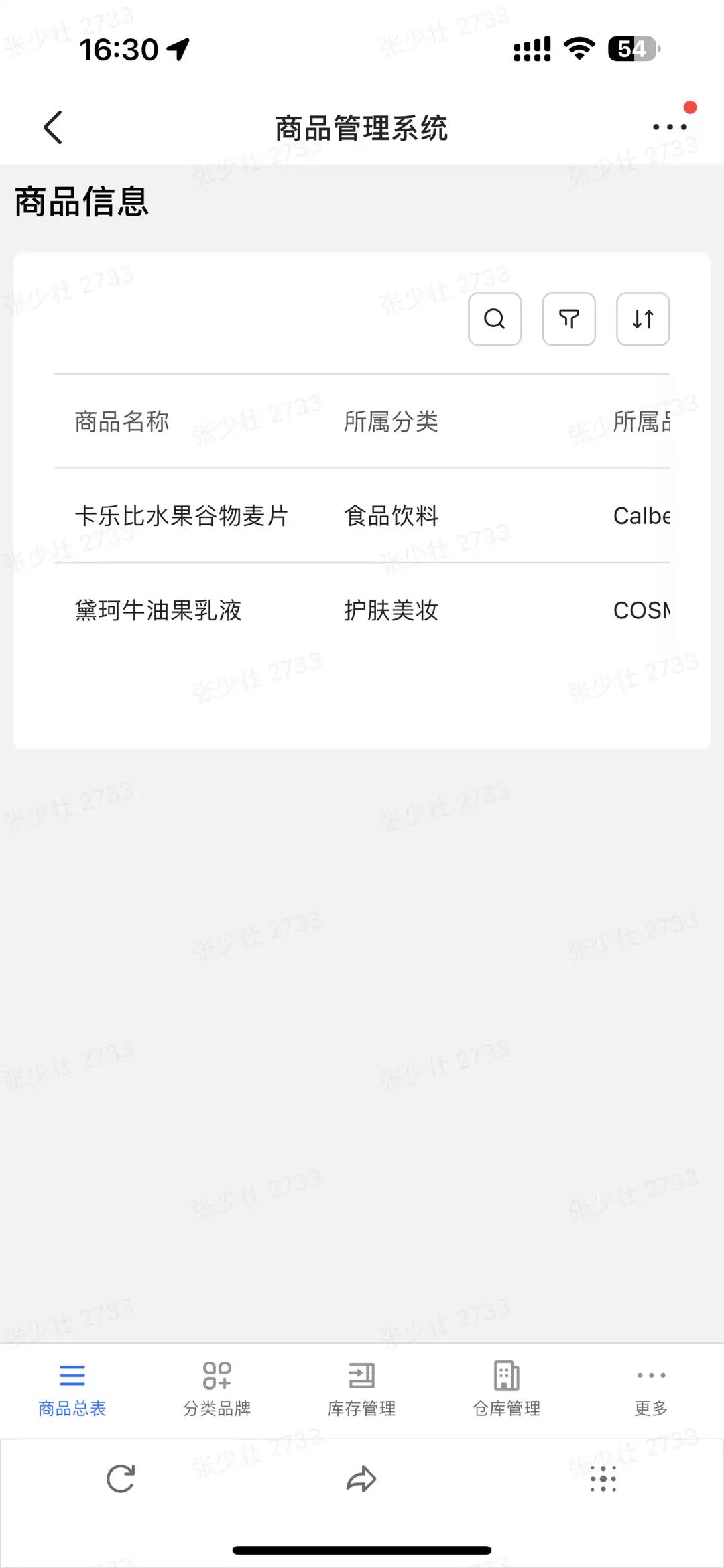
Task: Open the dotted grid menu
Action: point(603,1479)
